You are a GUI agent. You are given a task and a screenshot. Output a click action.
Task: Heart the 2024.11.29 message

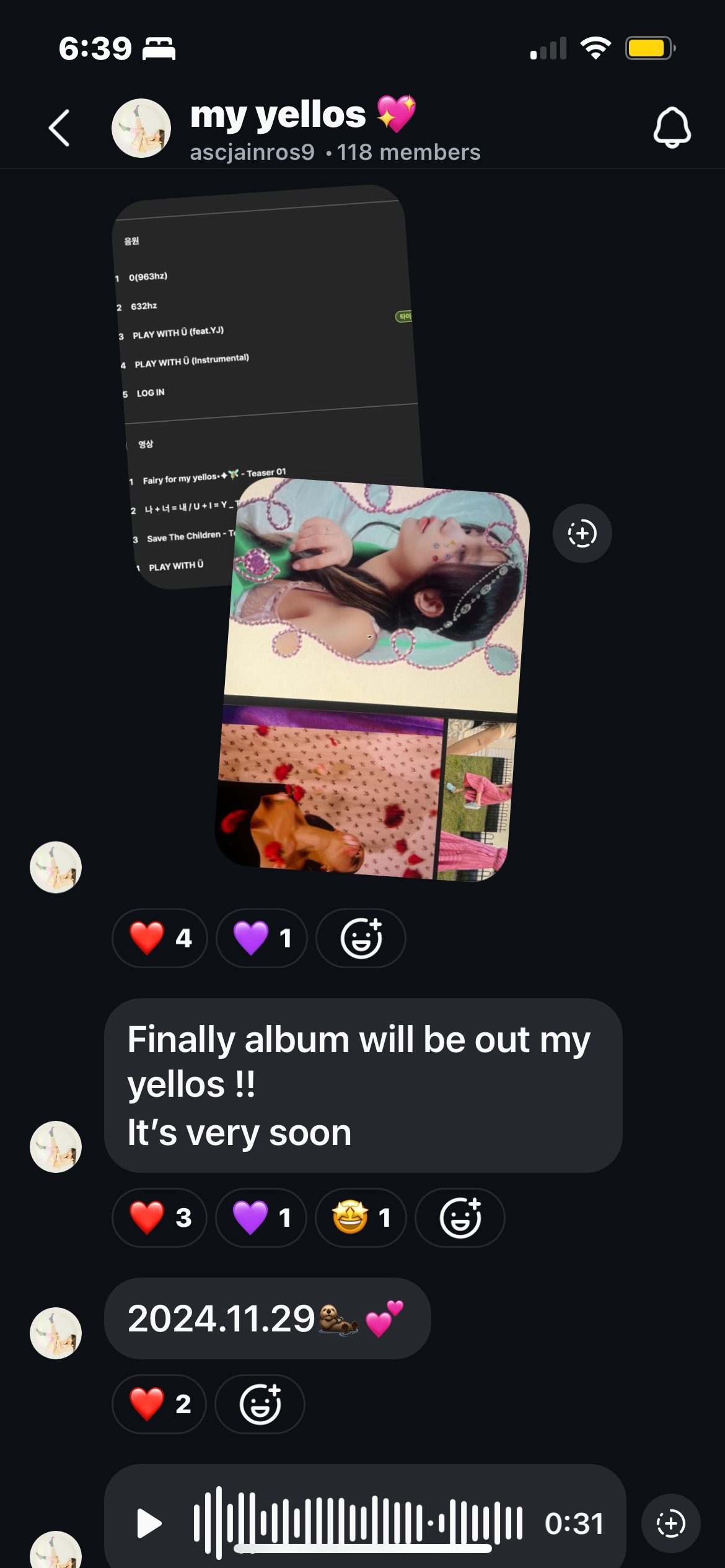coord(160,1404)
